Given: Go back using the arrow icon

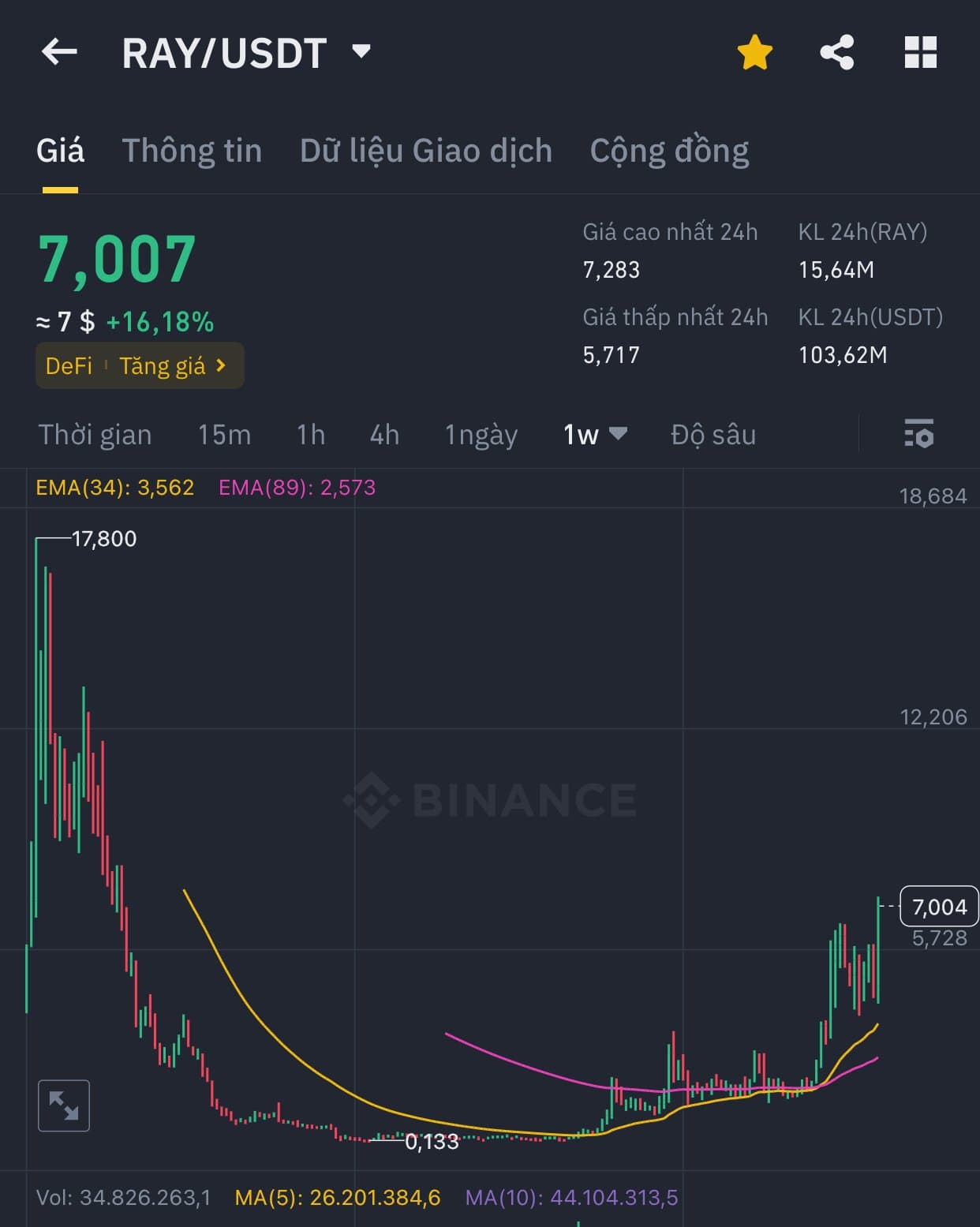Looking at the screenshot, I should pyautogui.click(x=59, y=53).
